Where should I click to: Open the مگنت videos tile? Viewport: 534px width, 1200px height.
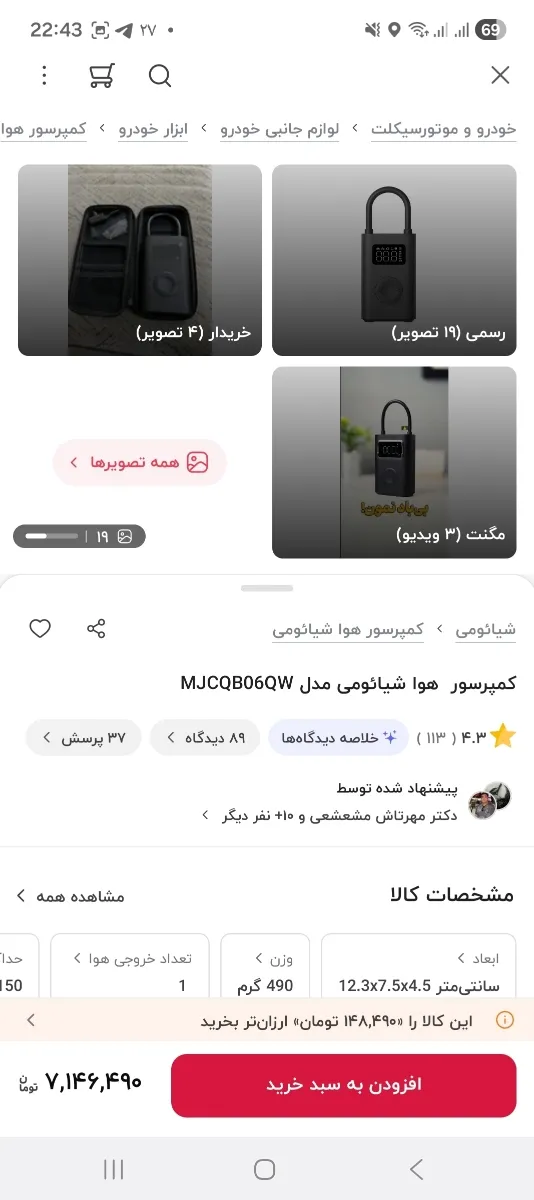[394, 462]
